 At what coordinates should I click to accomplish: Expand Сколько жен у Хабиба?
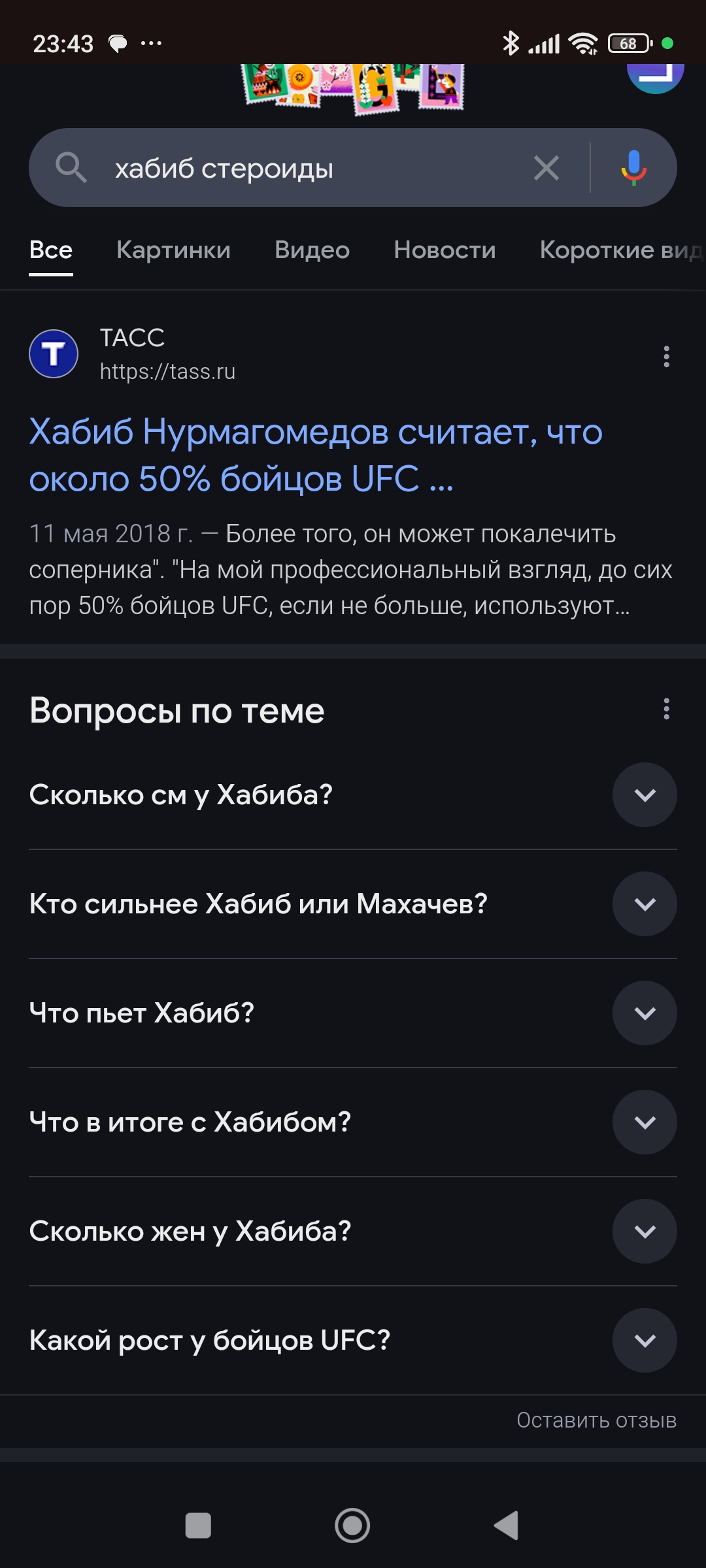click(353, 1232)
